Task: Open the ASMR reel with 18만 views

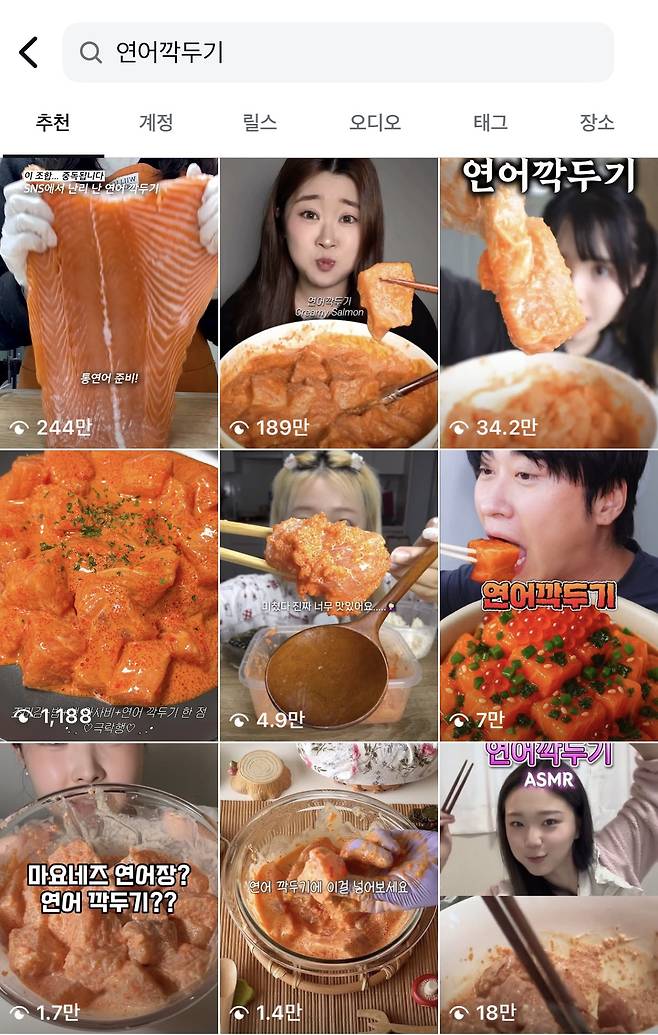Action: [x=549, y=888]
